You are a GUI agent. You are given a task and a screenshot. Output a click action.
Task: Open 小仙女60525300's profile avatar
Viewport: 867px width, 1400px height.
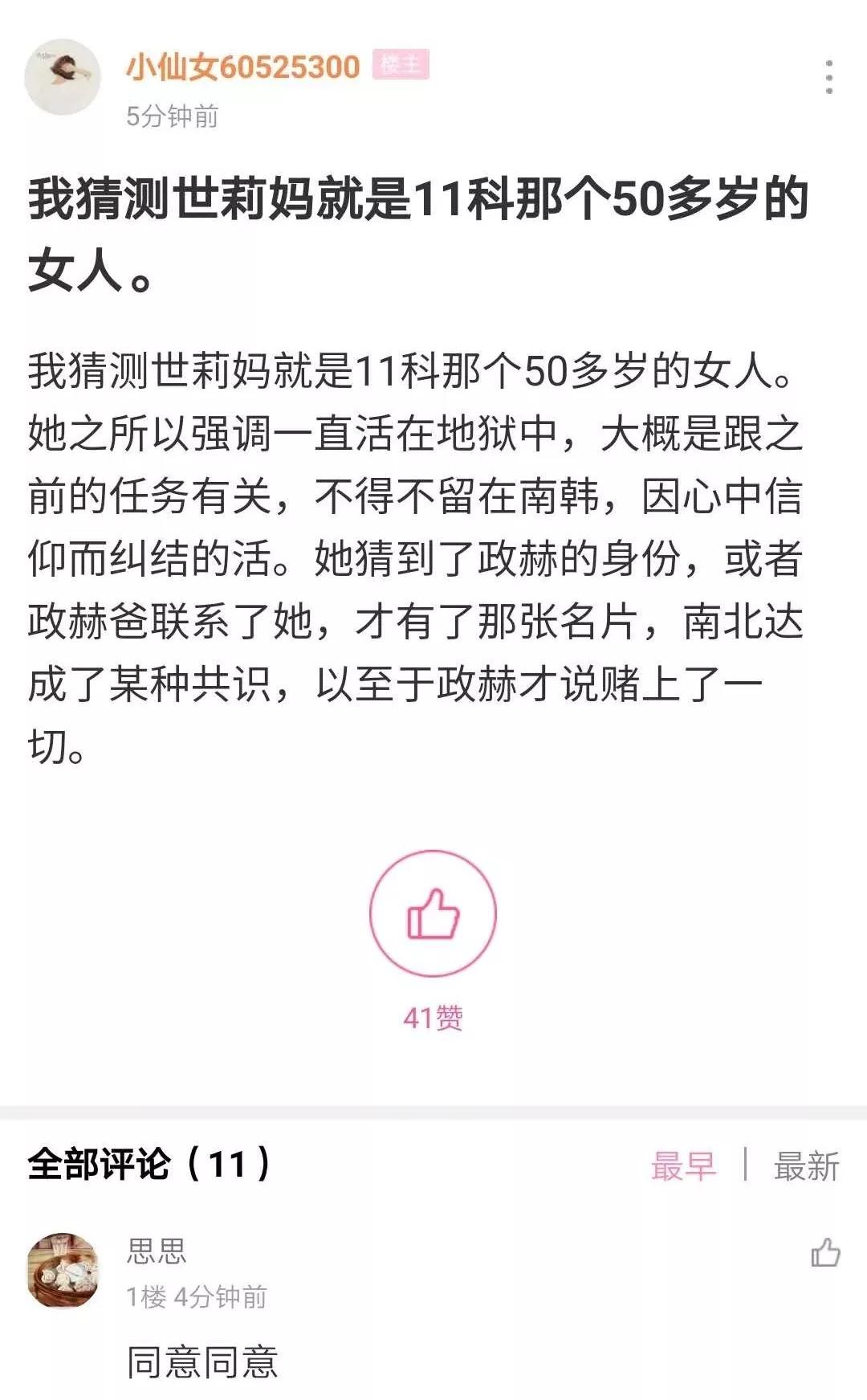click(x=63, y=77)
